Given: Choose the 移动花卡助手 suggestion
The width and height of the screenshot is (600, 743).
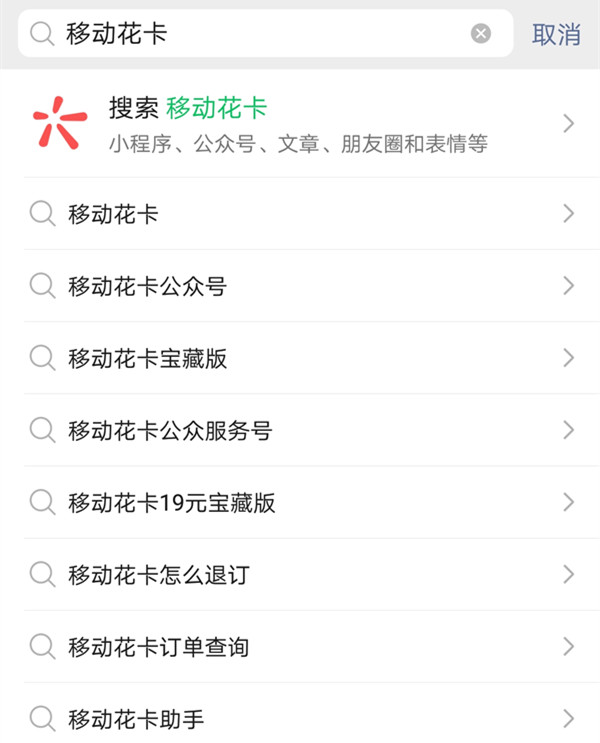Looking at the screenshot, I should (300, 717).
